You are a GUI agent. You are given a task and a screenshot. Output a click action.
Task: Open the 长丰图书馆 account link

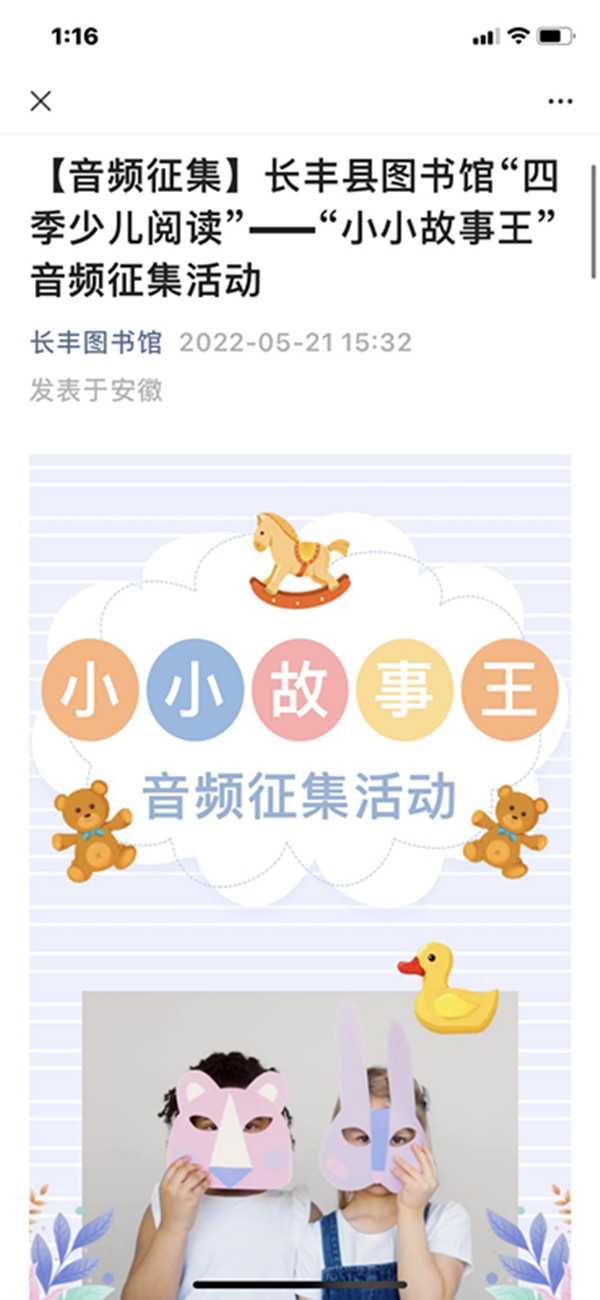[96, 343]
